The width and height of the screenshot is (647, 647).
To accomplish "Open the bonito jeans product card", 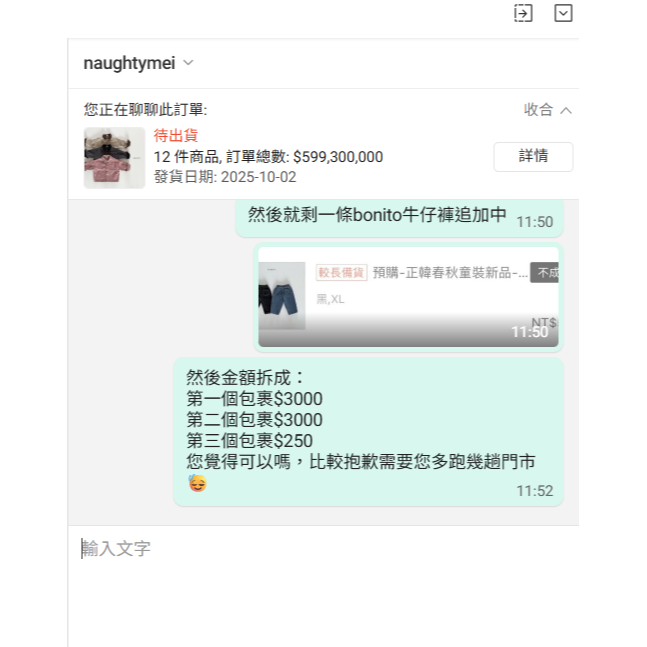I will (408, 297).
